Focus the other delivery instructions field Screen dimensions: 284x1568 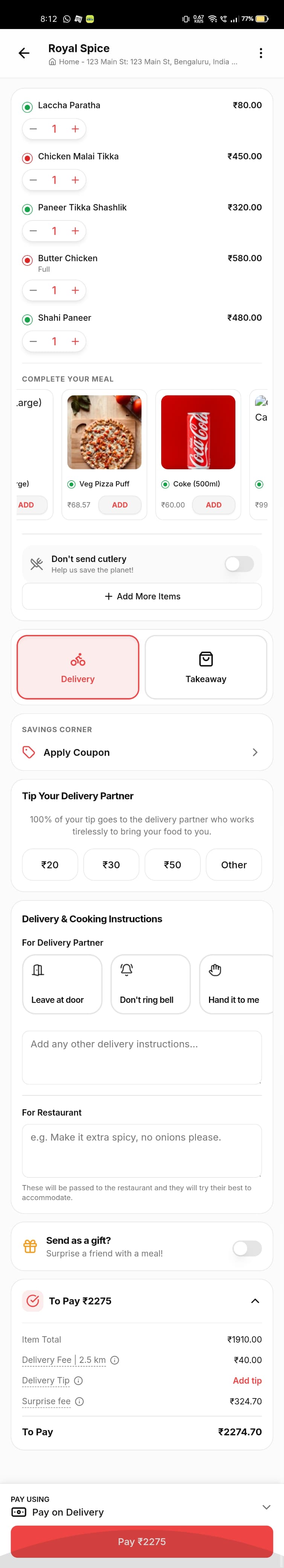tap(142, 1057)
